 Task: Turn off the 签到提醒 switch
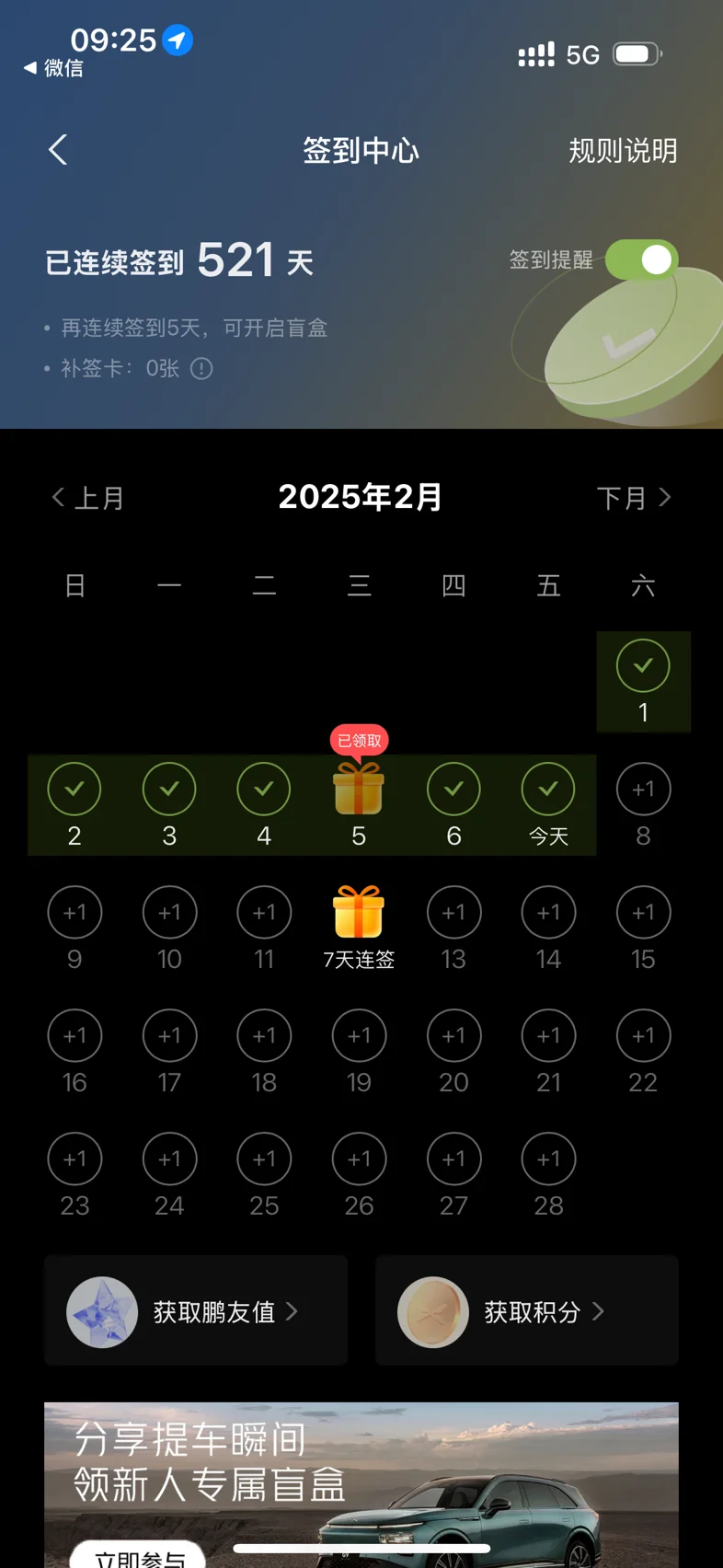tap(642, 259)
